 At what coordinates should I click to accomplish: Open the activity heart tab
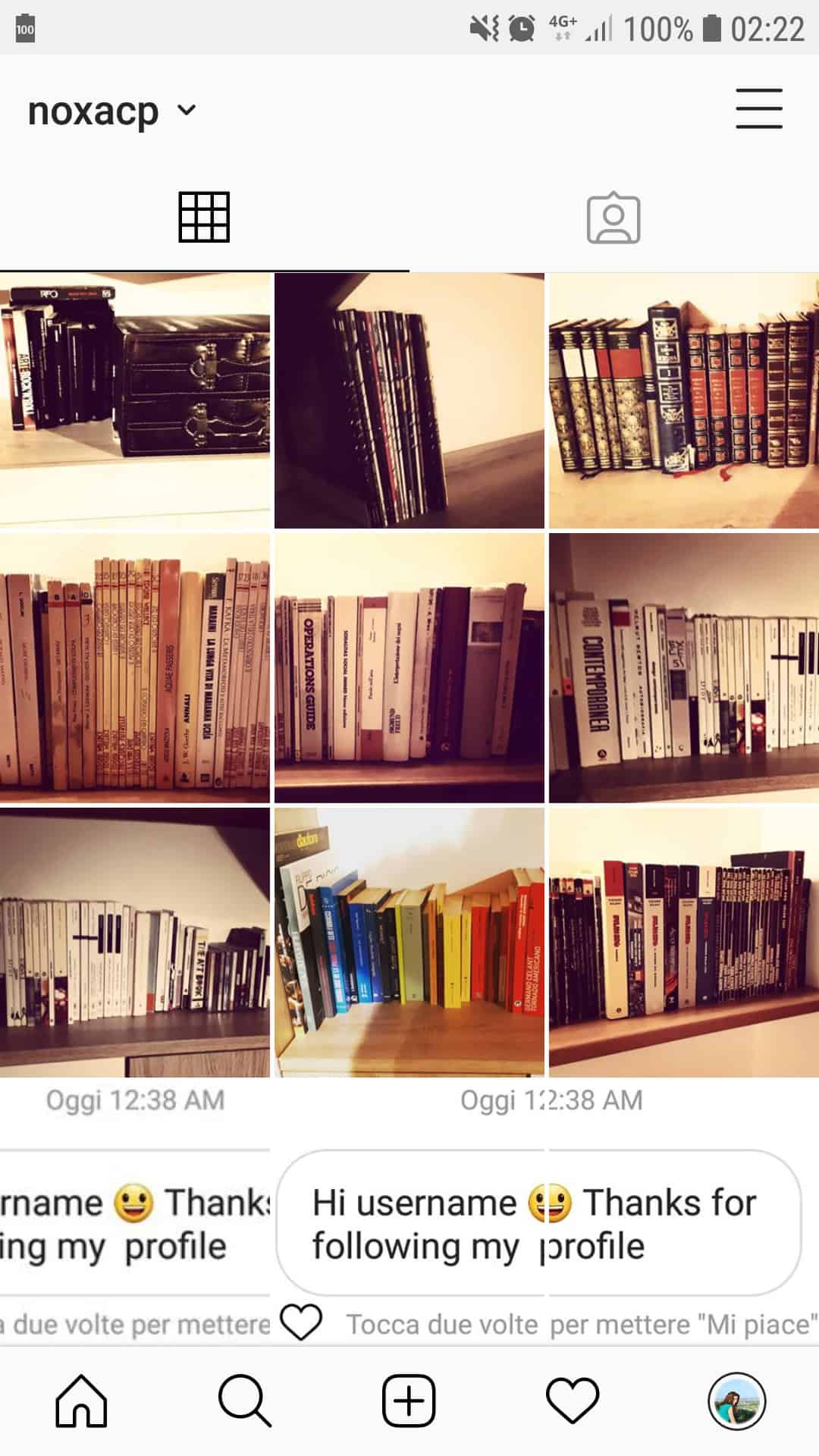click(x=573, y=1401)
